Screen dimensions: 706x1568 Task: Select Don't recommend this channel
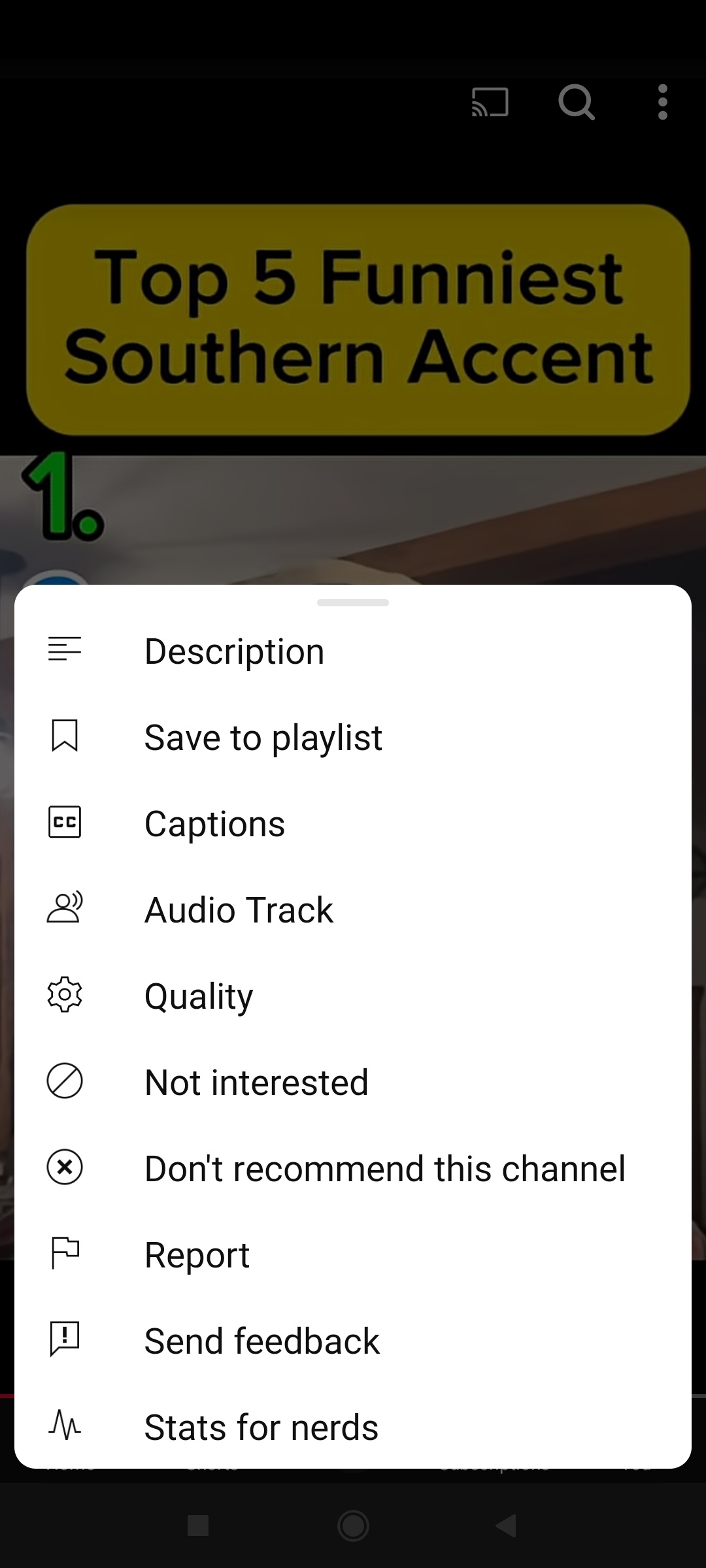point(384,1169)
